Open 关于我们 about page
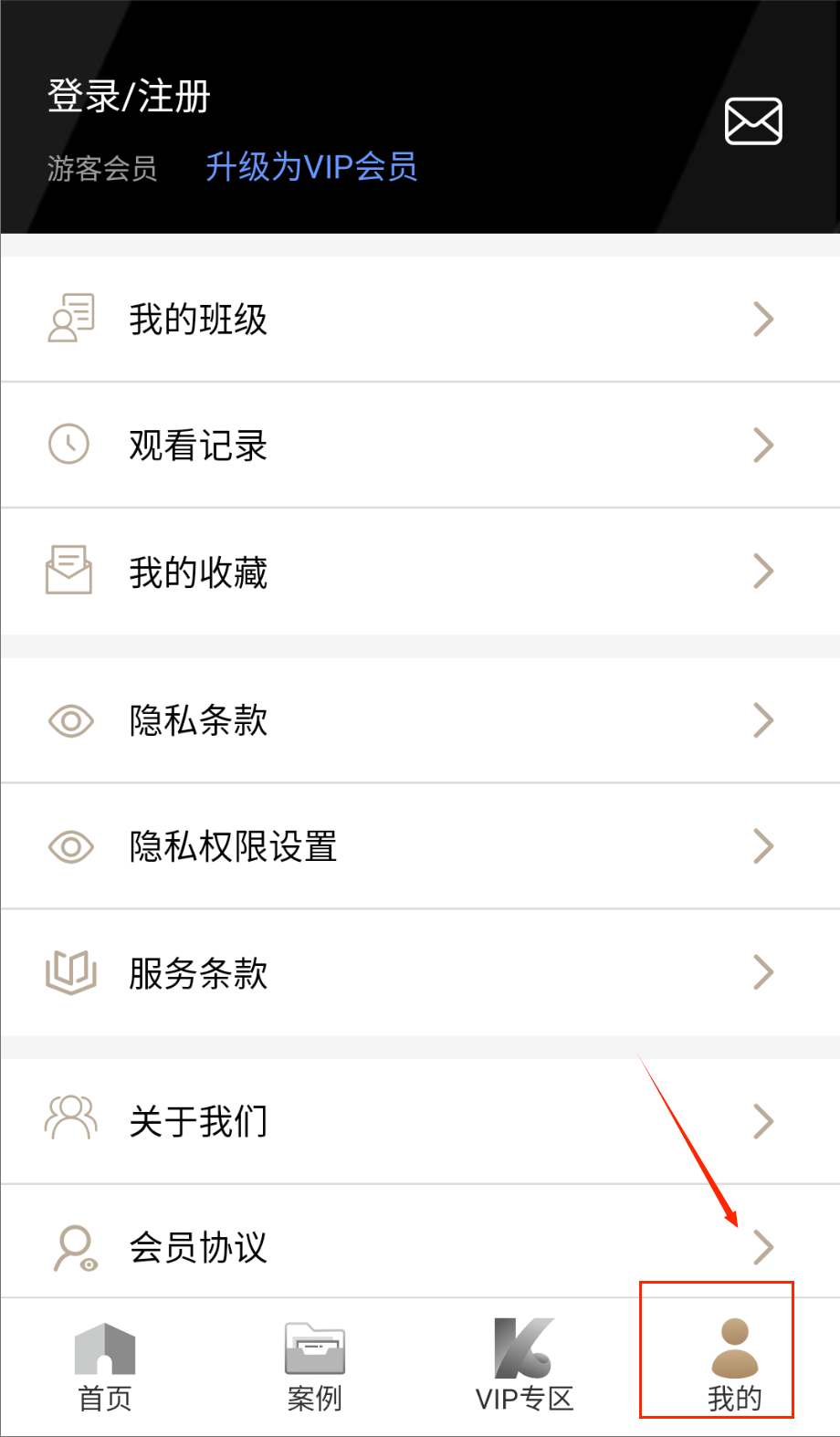 420,1121
